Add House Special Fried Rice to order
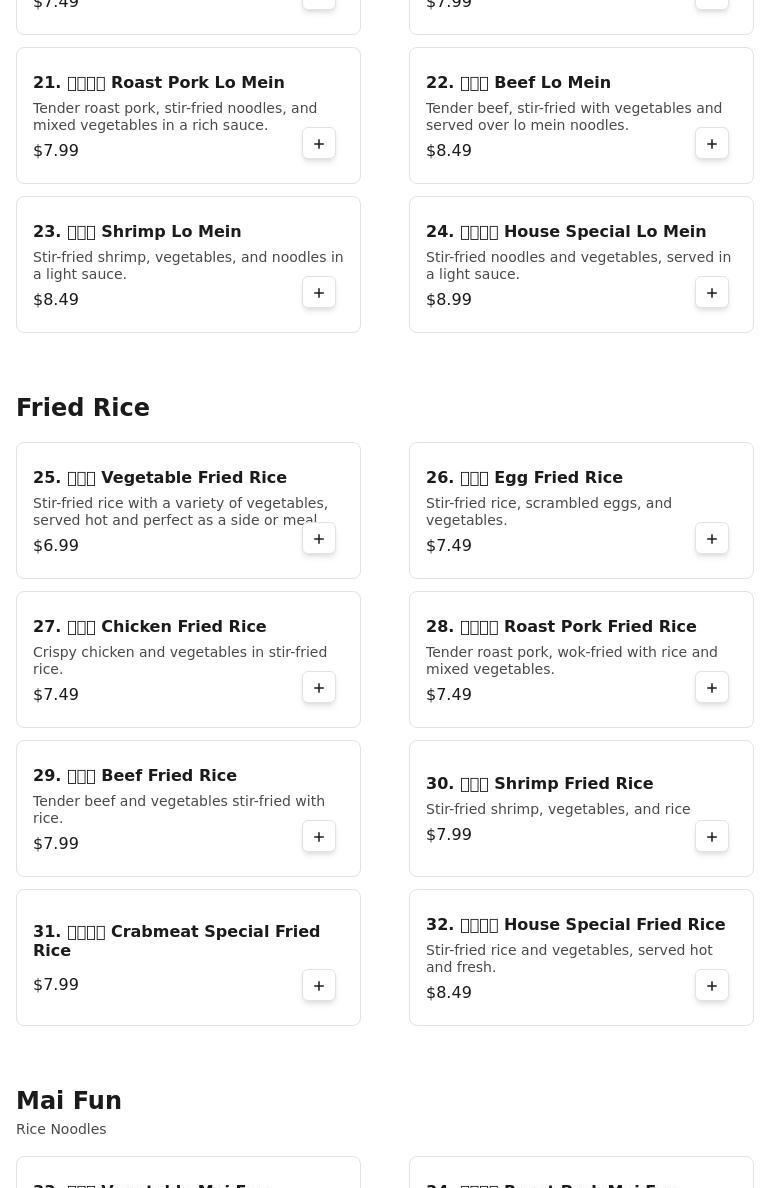 712,986
